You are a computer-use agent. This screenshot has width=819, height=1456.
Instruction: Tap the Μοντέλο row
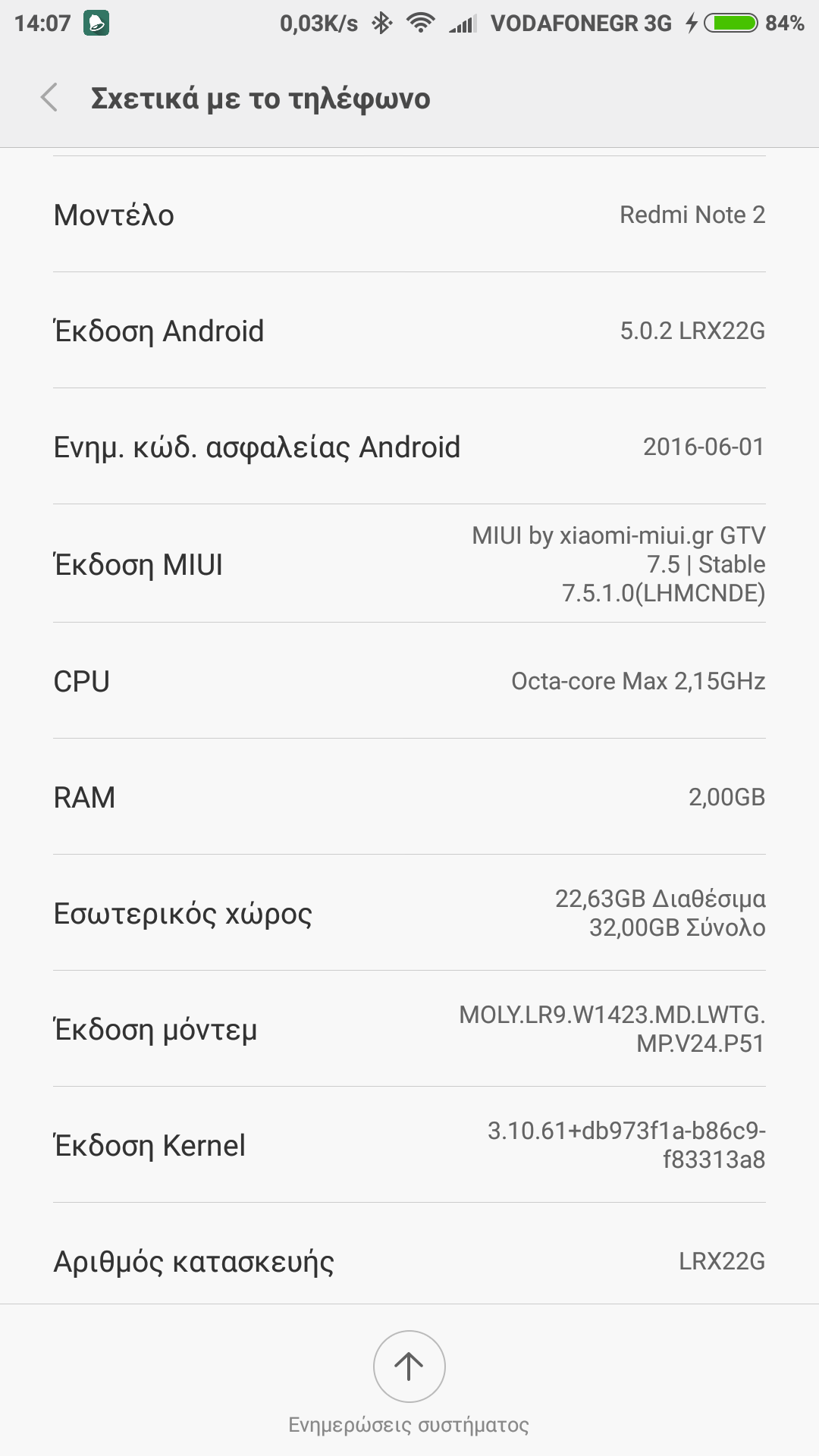pos(409,215)
